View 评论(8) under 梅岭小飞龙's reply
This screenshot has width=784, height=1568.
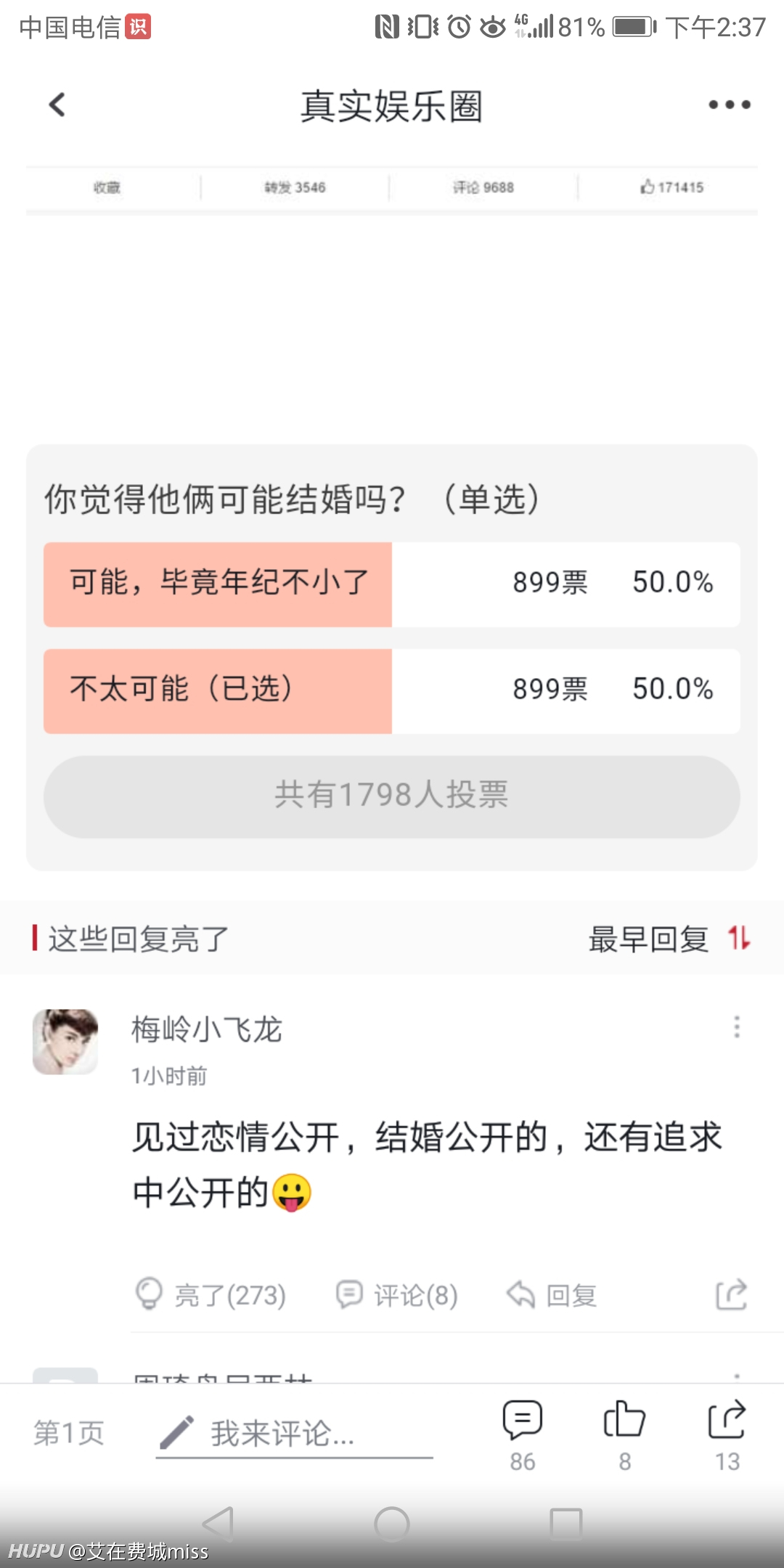tap(396, 1294)
